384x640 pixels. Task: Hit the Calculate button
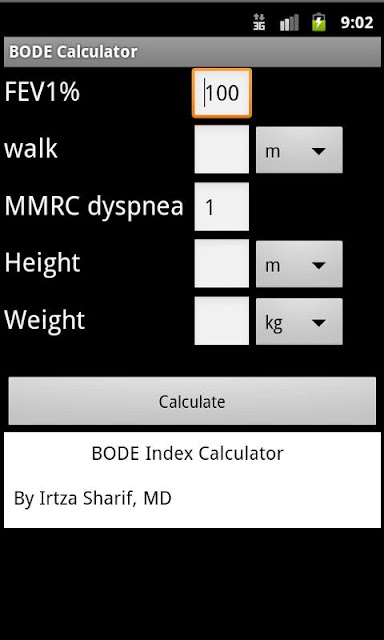pyautogui.click(x=192, y=401)
